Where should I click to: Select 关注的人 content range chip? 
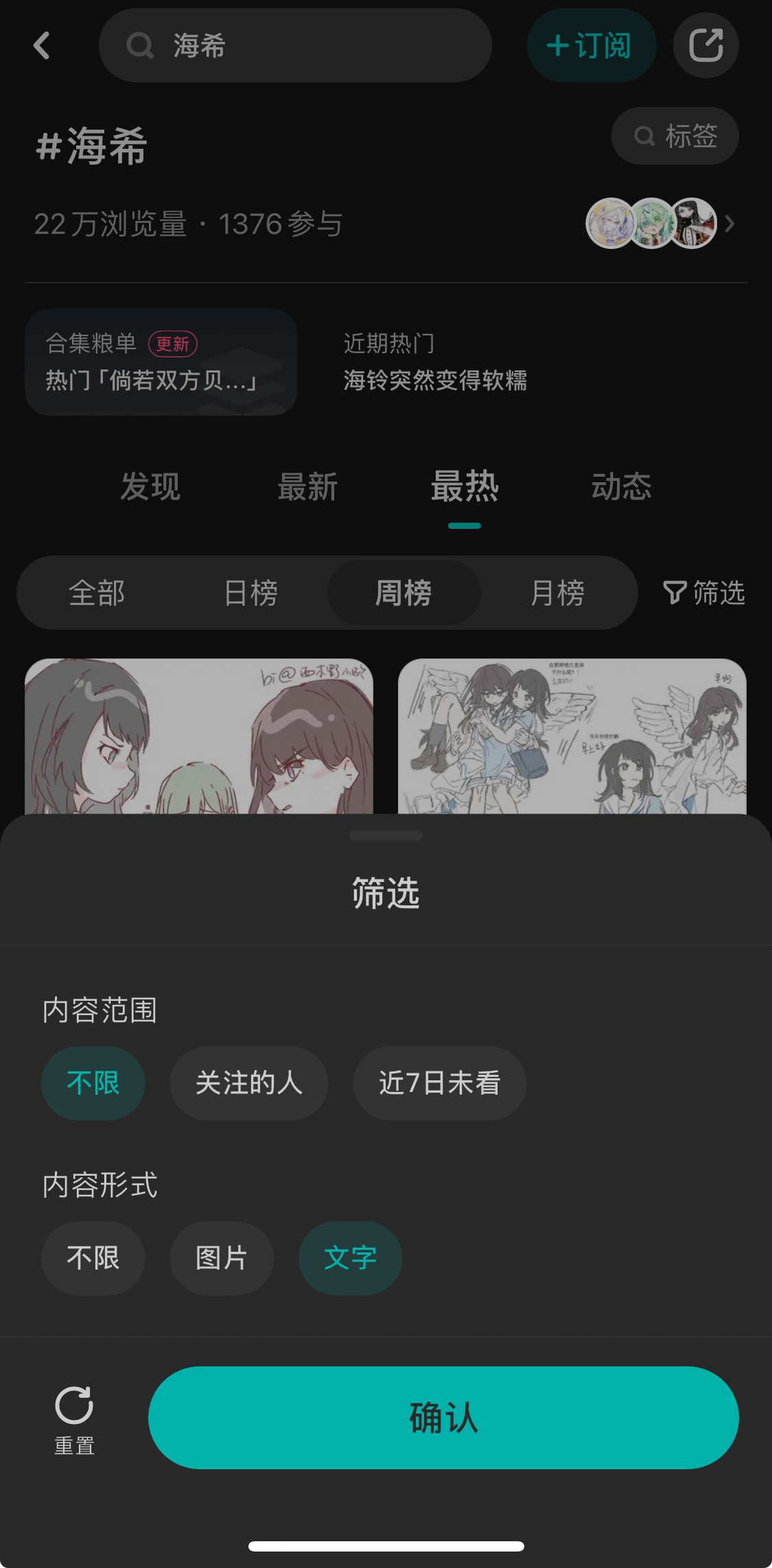(x=248, y=1083)
